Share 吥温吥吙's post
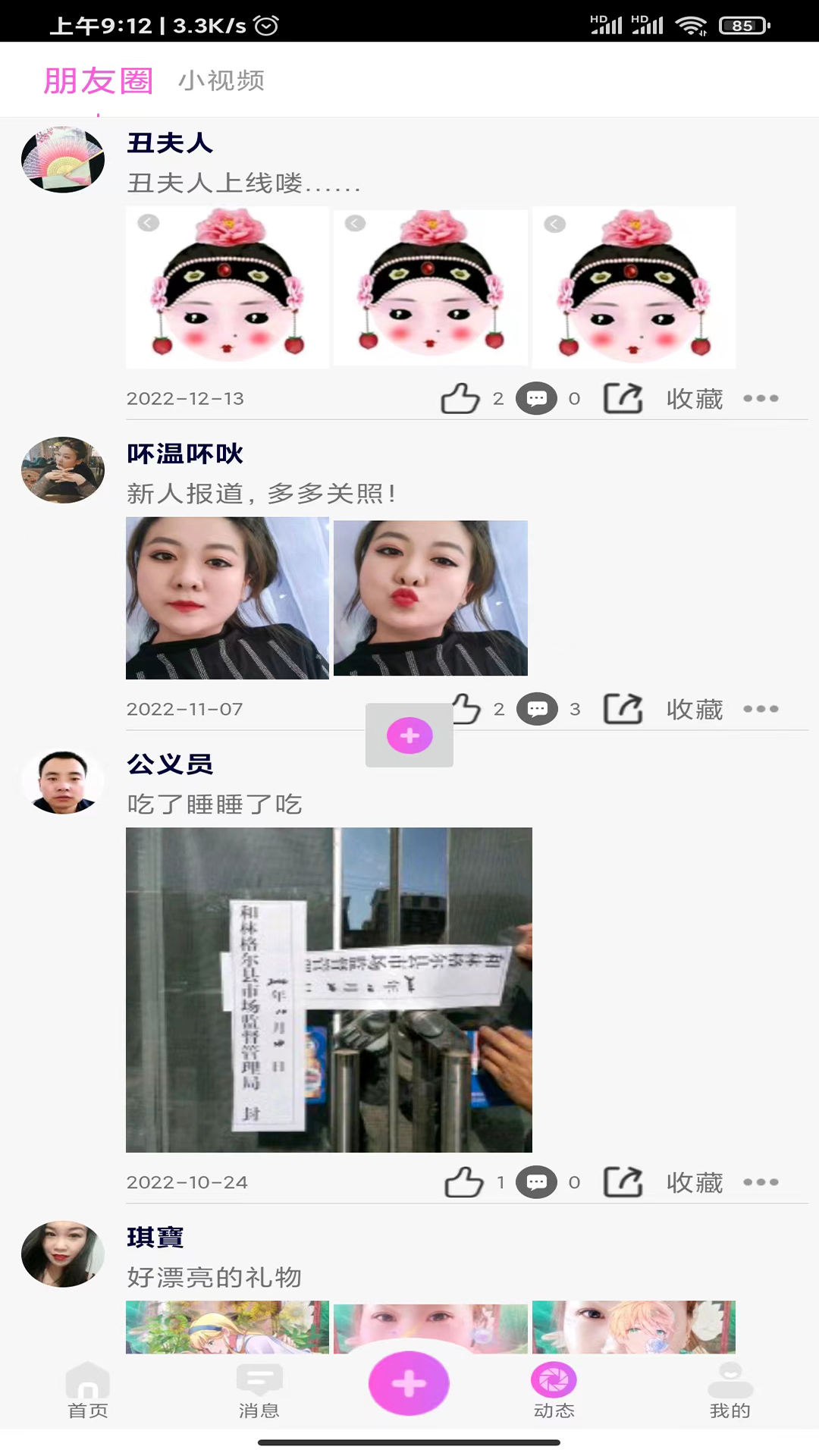This screenshot has height=1456, width=819. coord(623,709)
